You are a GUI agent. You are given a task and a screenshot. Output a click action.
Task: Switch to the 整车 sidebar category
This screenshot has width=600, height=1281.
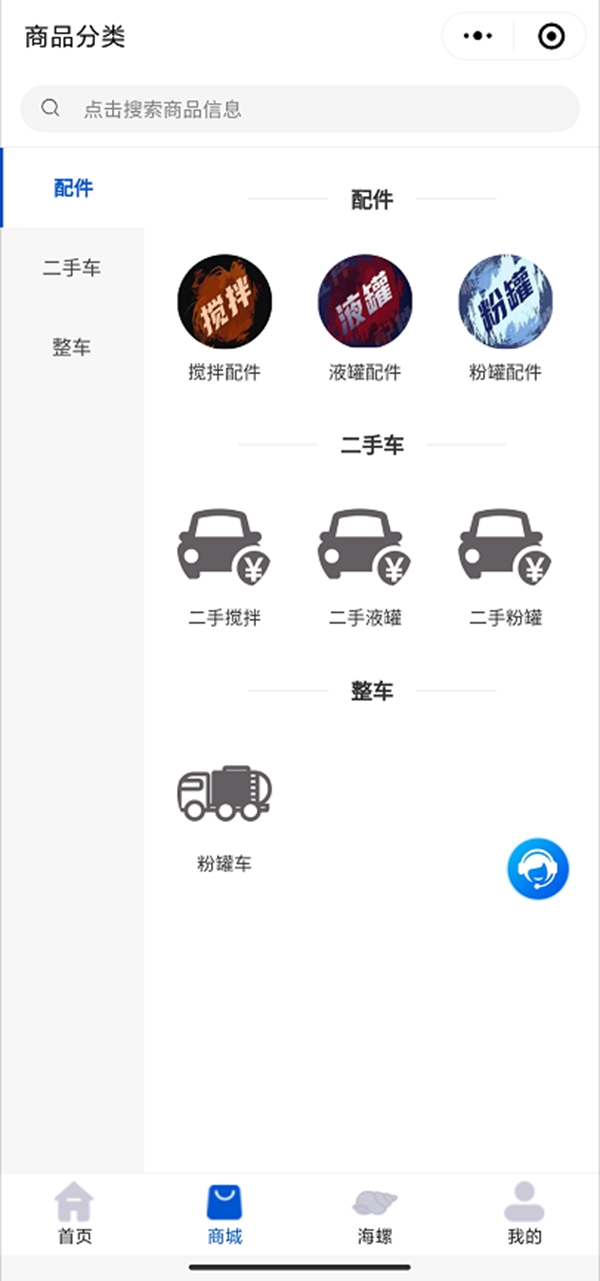72,348
